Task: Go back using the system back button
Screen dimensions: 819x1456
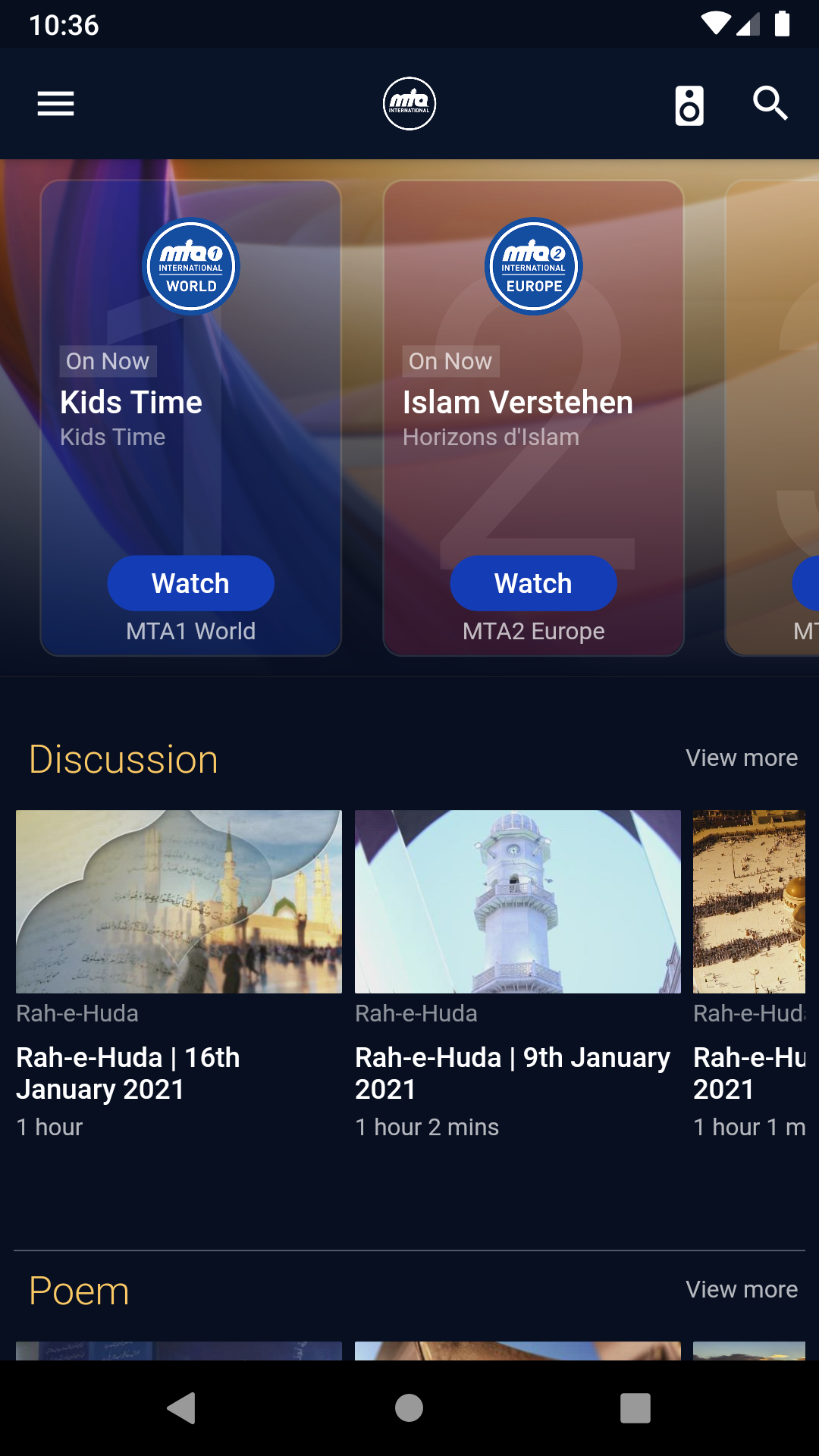Action: pos(182,1408)
